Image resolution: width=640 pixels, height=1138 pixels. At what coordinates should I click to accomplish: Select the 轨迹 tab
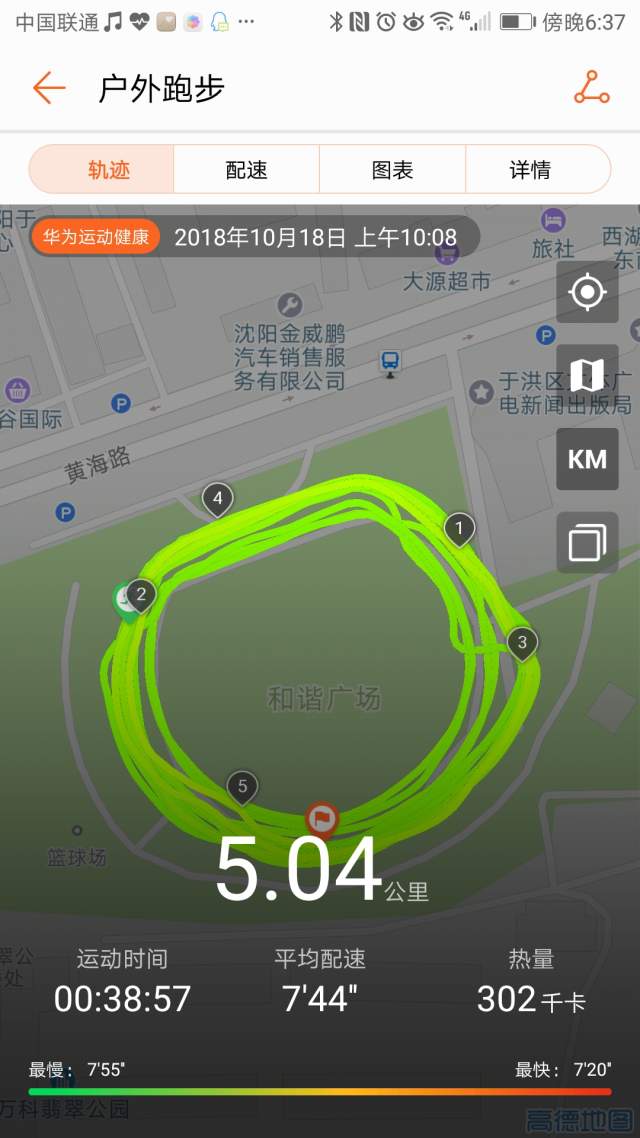109,170
